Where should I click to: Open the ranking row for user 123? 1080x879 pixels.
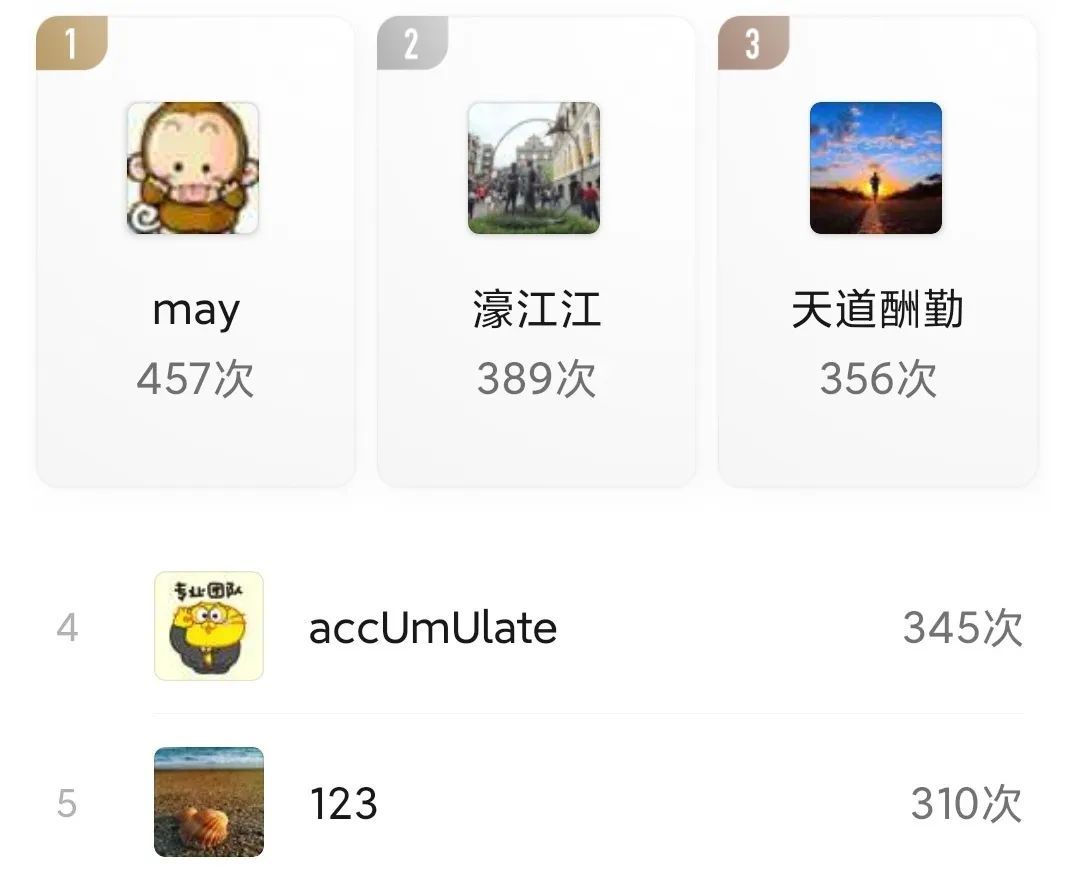pyautogui.click(x=540, y=802)
